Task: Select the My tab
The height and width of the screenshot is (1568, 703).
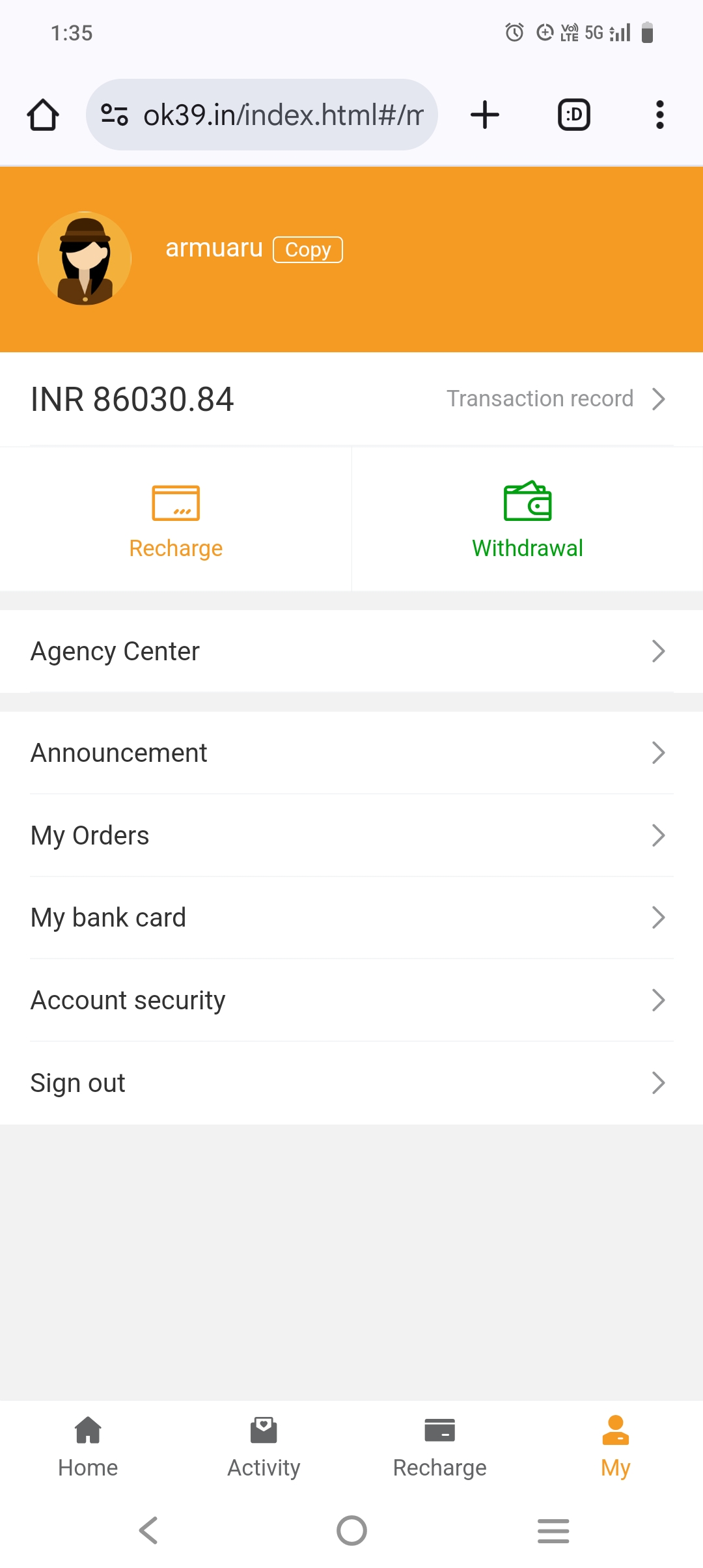Action: 615,1447
